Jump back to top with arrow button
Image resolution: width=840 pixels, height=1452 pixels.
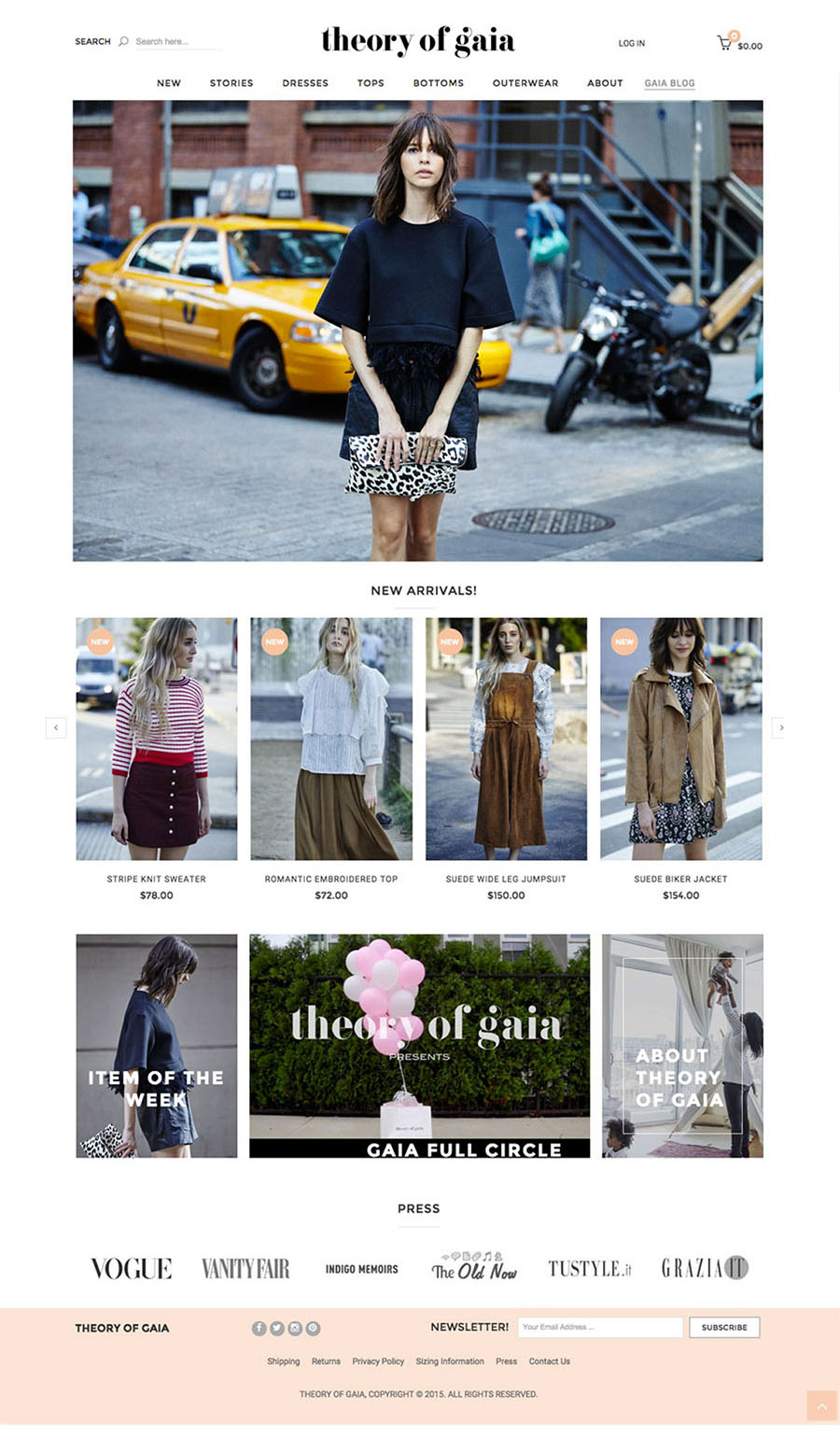[x=822, y=1406]
